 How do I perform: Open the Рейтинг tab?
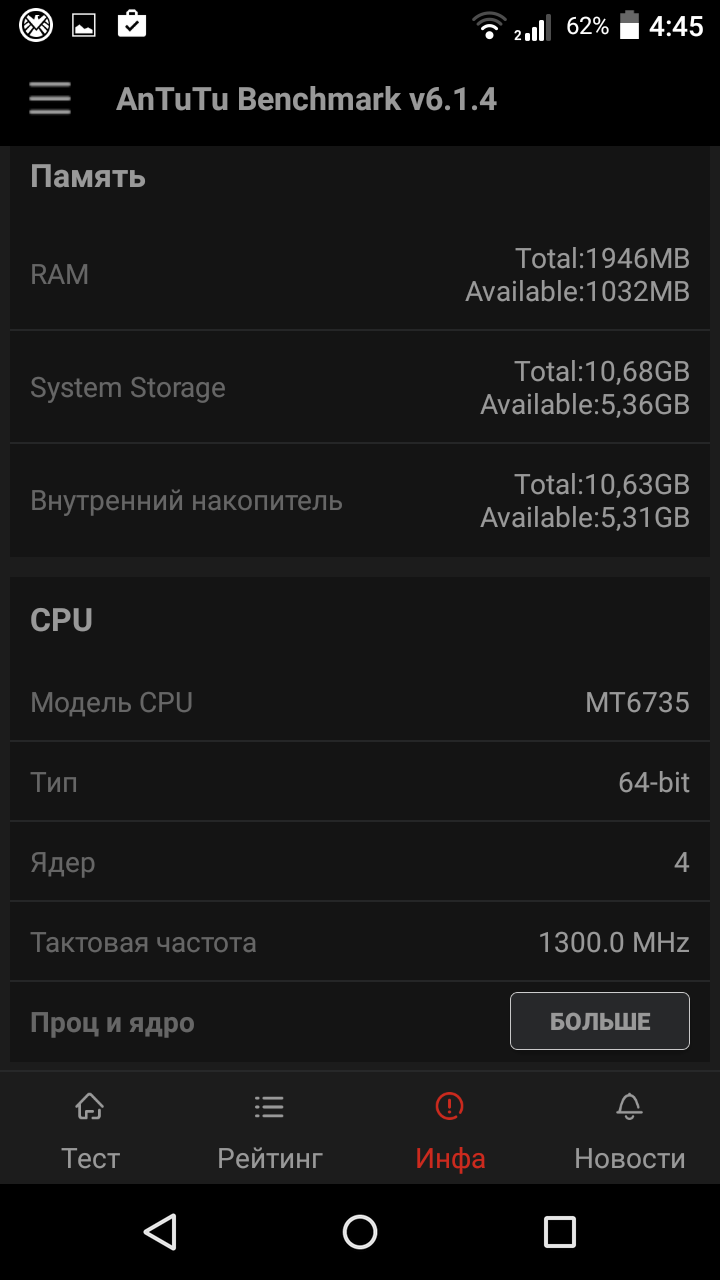270,1132
